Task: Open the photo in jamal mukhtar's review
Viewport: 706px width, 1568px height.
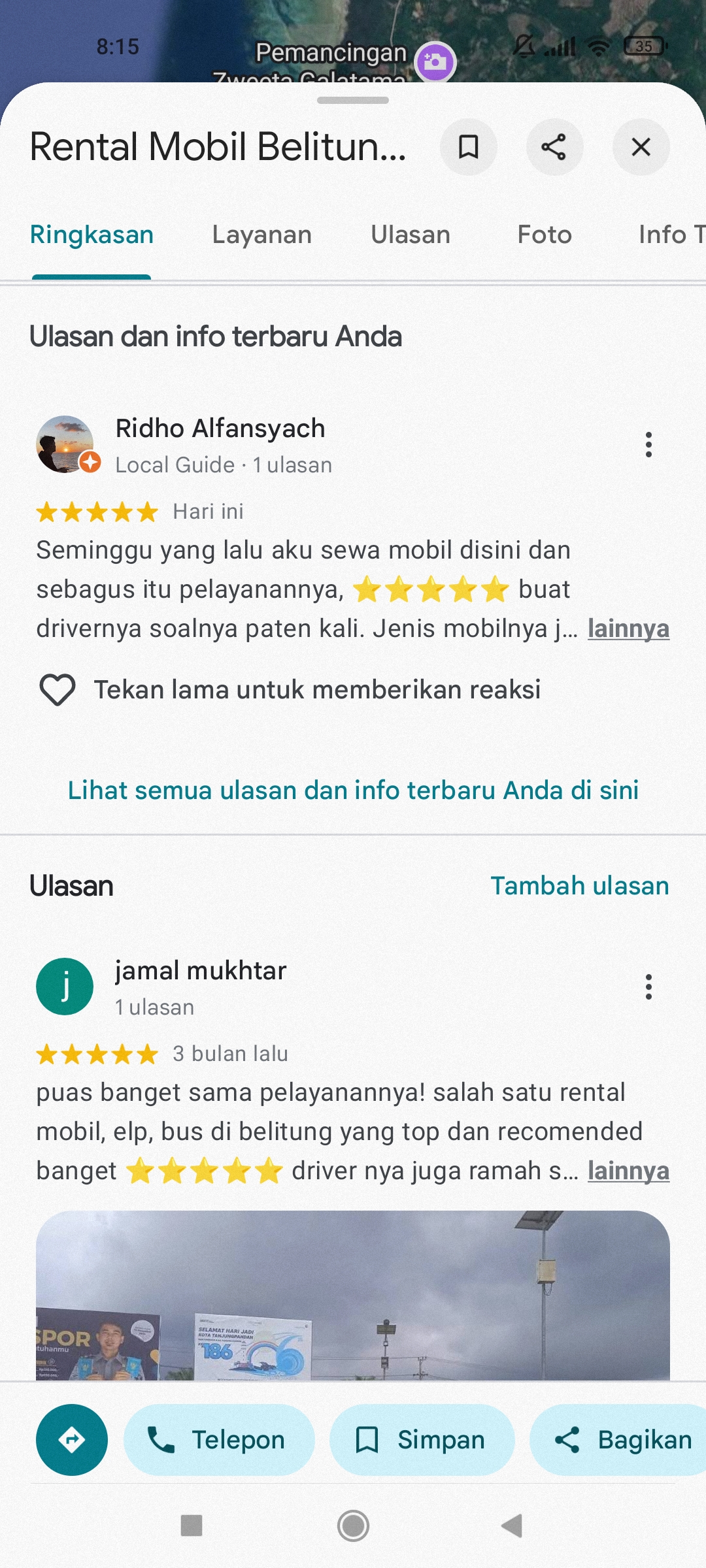Action: (353, 1296)
